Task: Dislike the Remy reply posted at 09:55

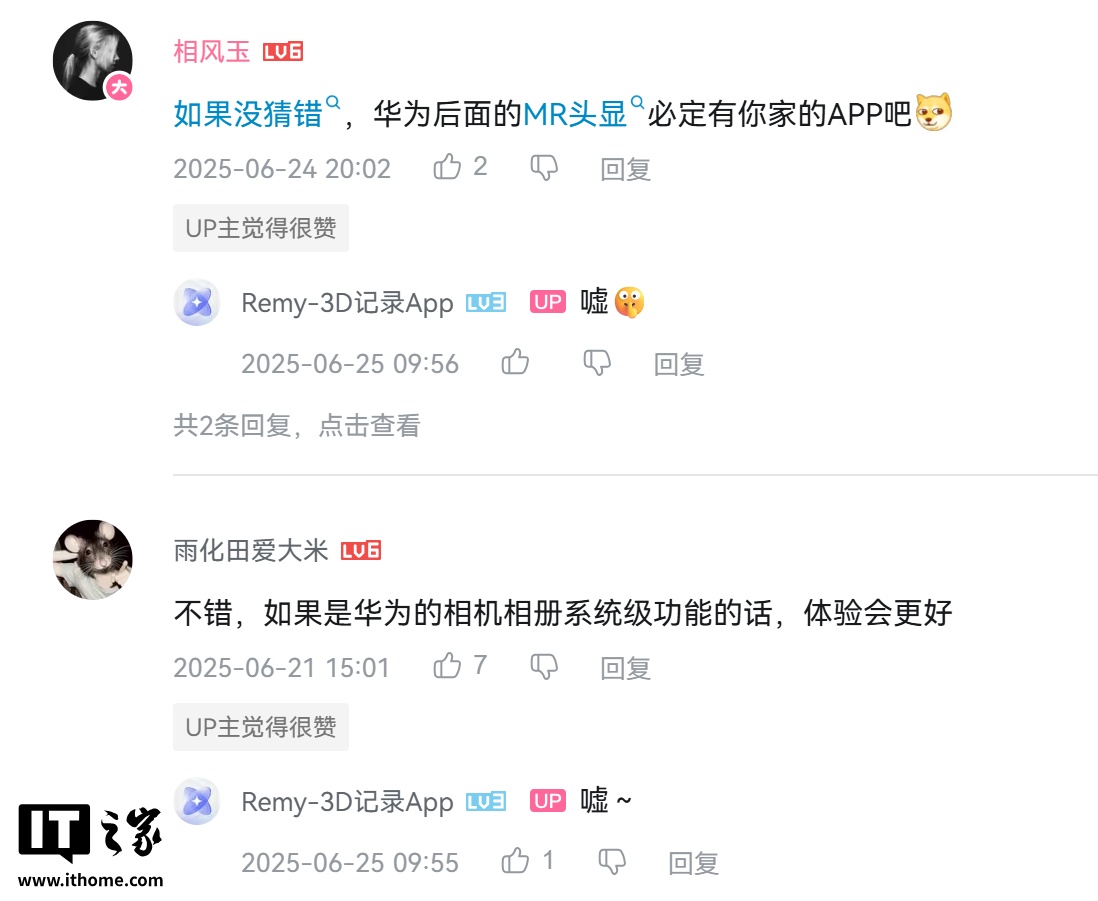Action: coord(611,860)
